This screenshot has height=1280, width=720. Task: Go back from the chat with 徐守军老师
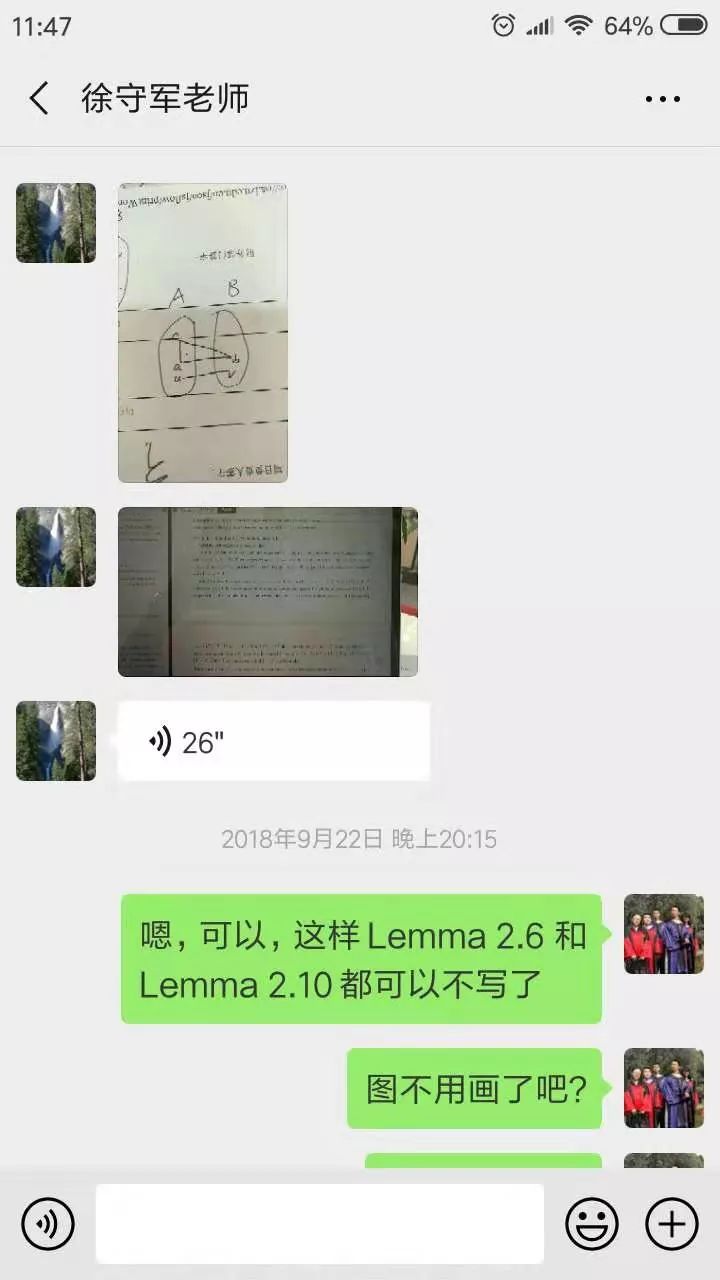coord(39,99)
